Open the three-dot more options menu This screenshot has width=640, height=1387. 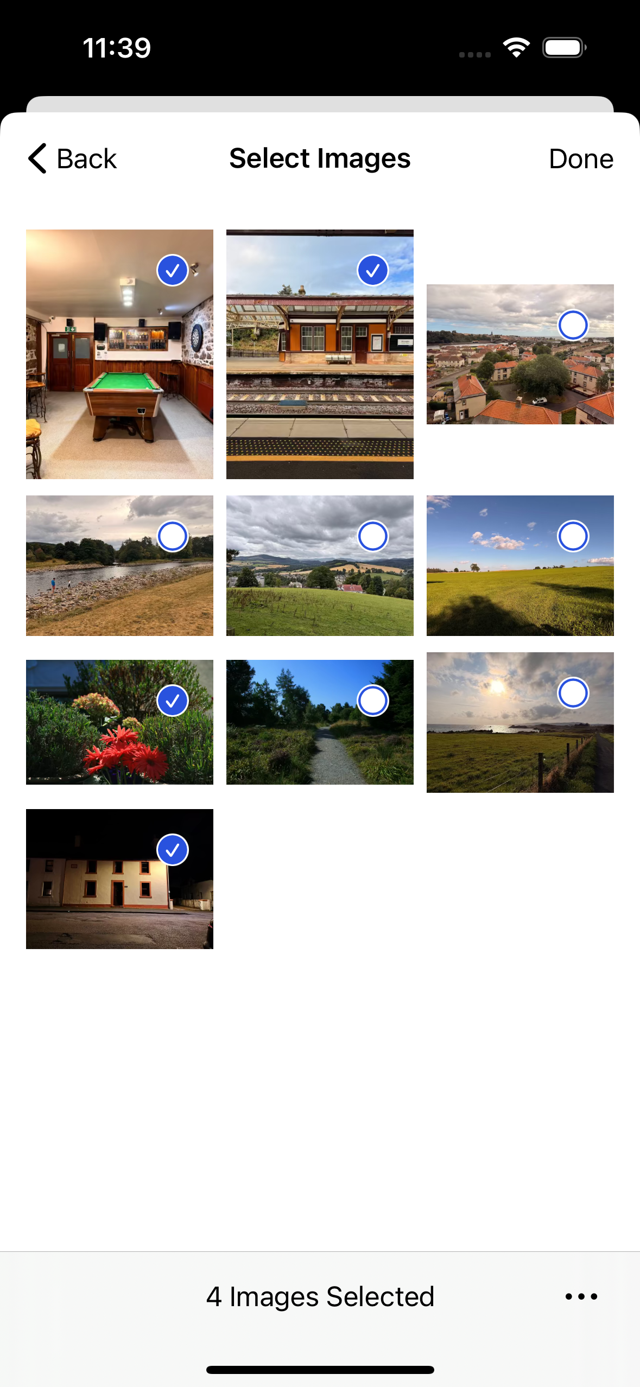(x=581, y=1297)
